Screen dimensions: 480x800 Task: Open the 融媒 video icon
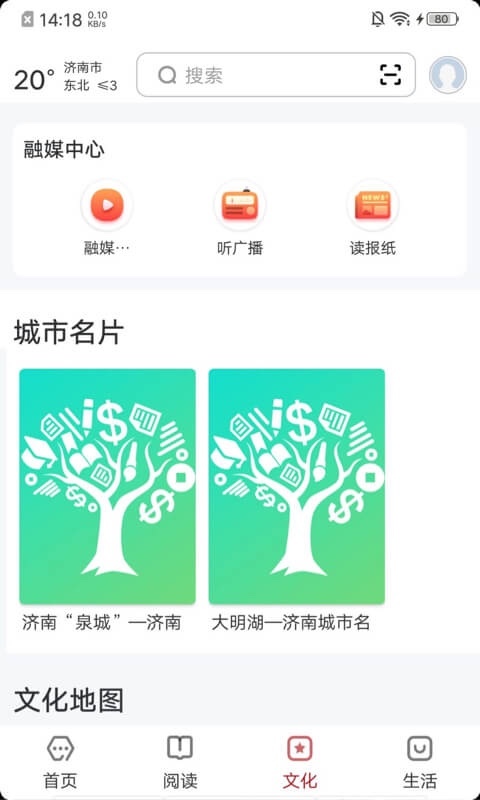pyautogui.click(x=107, y=205)
